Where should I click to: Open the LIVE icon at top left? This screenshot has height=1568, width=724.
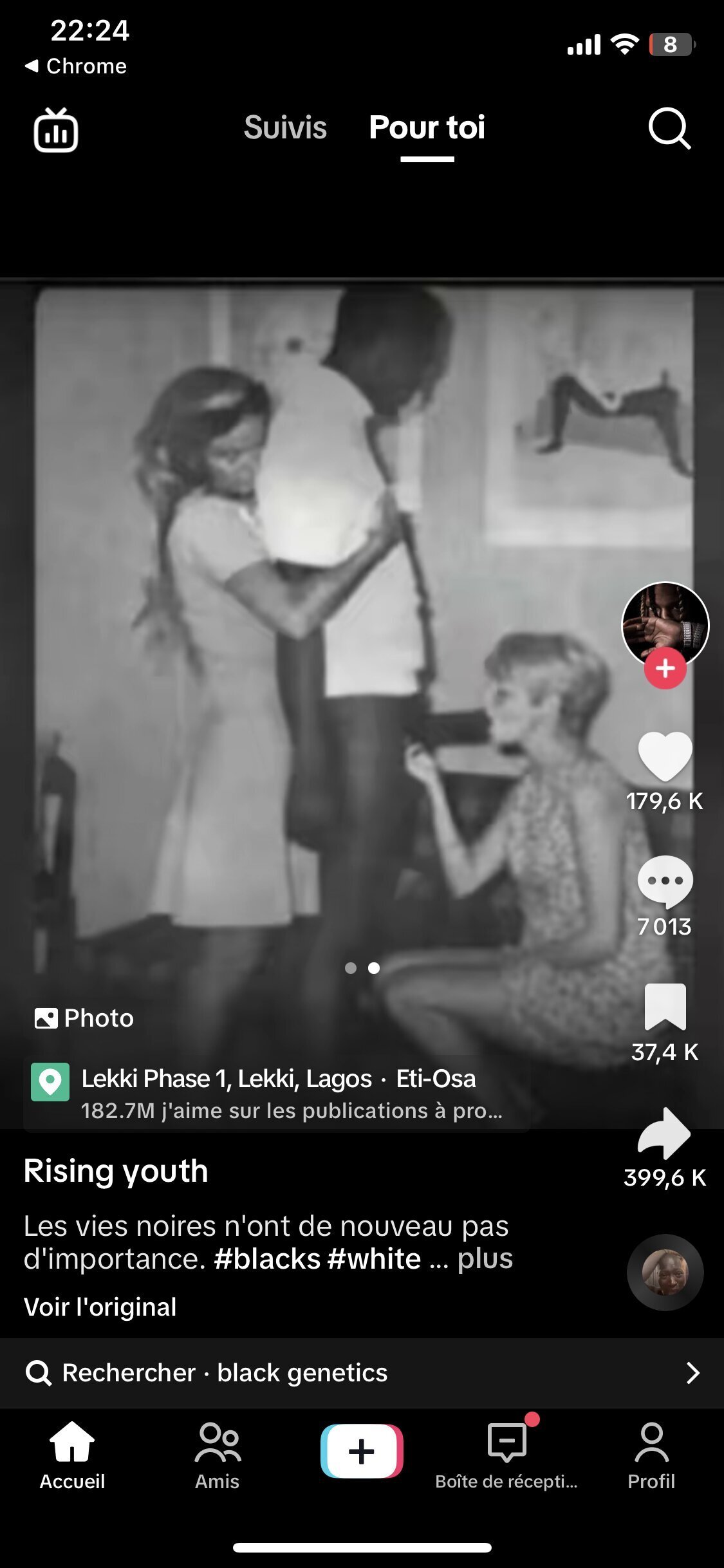(x=56, y=129)
